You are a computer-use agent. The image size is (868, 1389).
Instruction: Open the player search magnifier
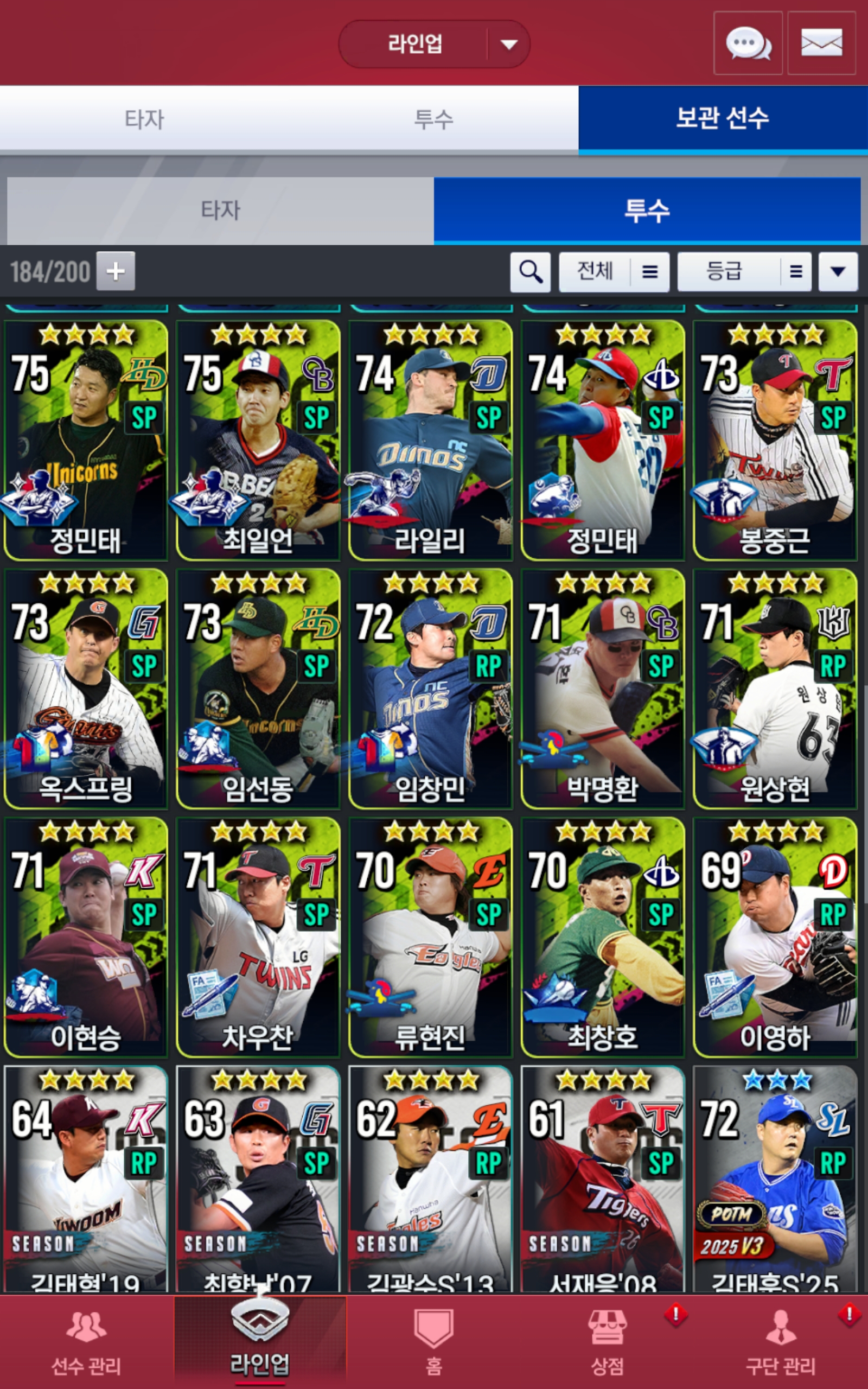point(530,271)
